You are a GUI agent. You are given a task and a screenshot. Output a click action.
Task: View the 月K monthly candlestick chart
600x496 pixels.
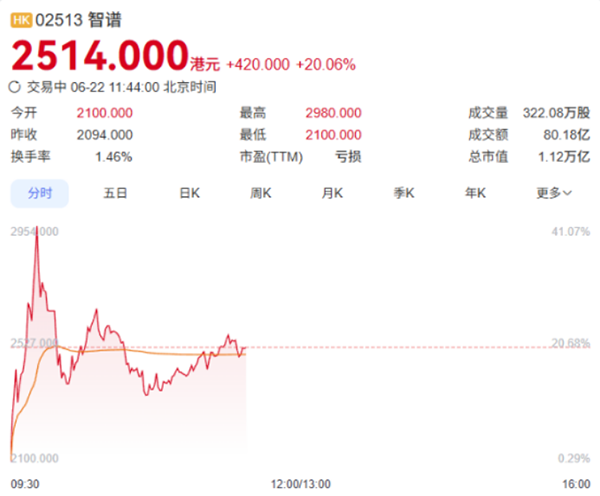(x=332, y=193)
